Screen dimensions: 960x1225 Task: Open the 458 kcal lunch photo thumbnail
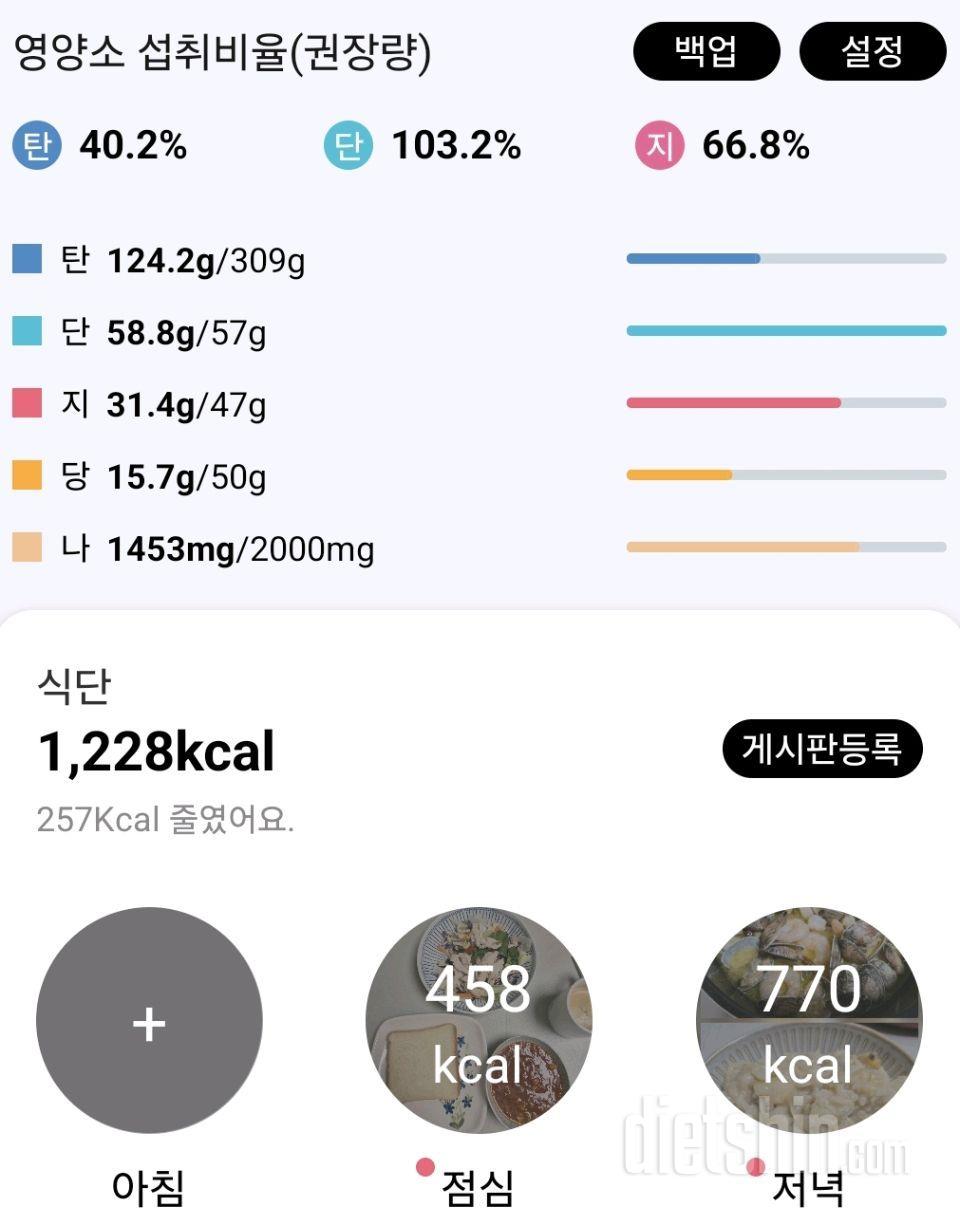[480, 1021]
